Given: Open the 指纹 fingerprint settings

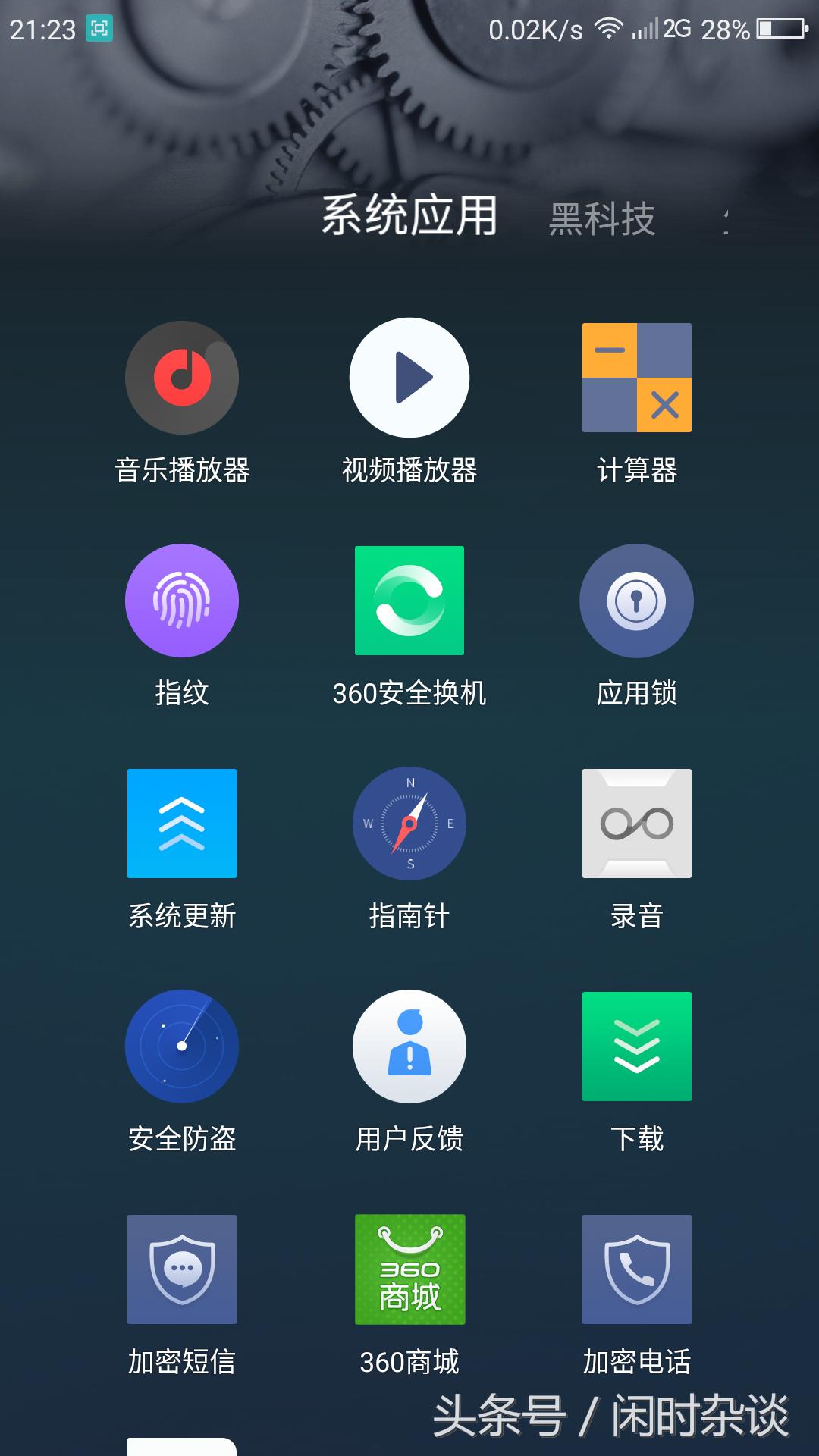Looking at the screenshot, I should pos(182,600).
